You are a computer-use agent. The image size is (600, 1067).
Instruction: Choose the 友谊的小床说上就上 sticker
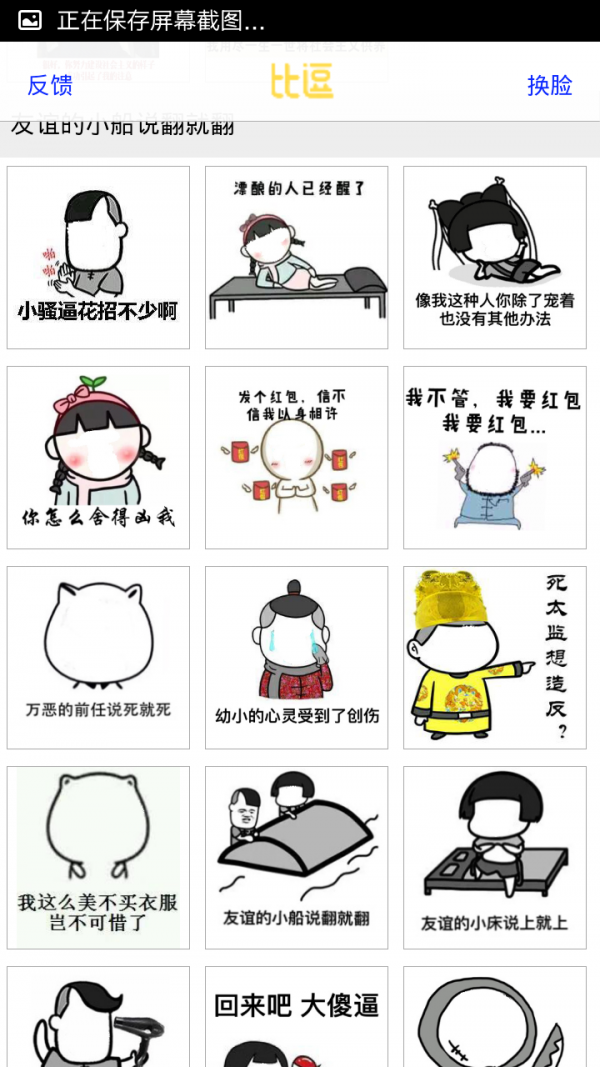(494, 858)
